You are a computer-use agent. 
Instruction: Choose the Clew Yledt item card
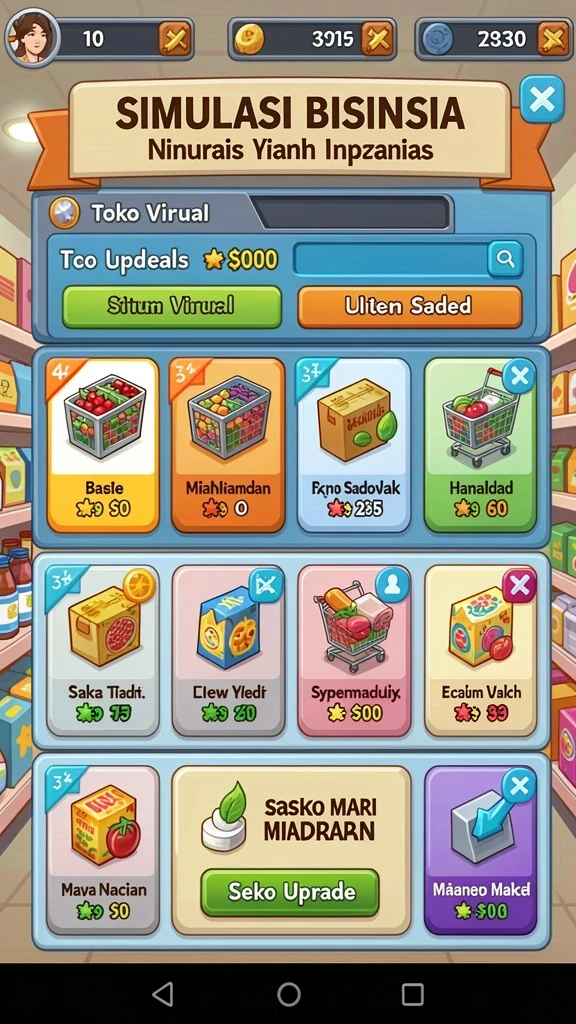coord(228,650)
